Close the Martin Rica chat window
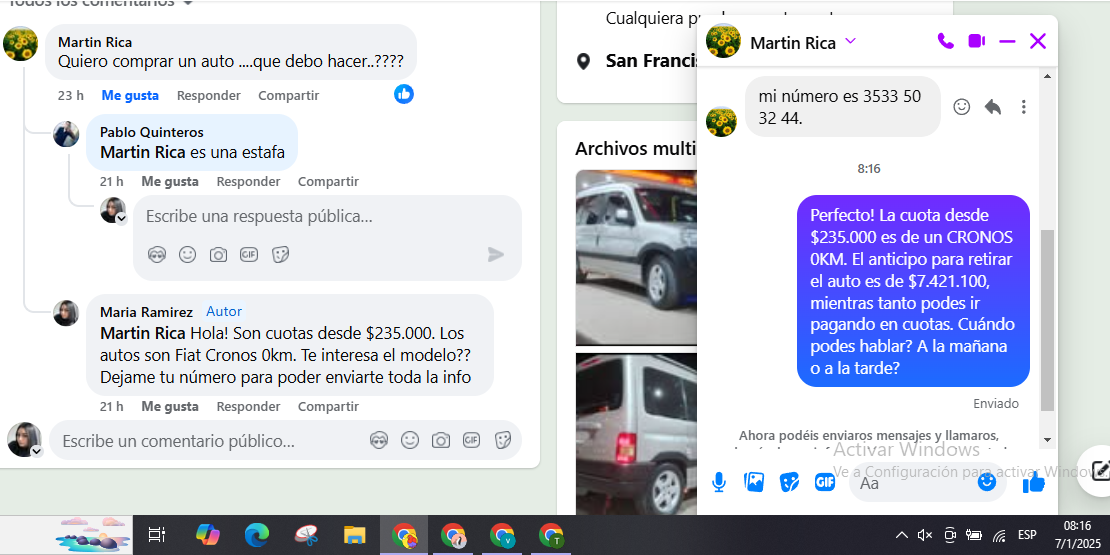The height and width of the screenshot is (555, 1110). pos(1038,41)
